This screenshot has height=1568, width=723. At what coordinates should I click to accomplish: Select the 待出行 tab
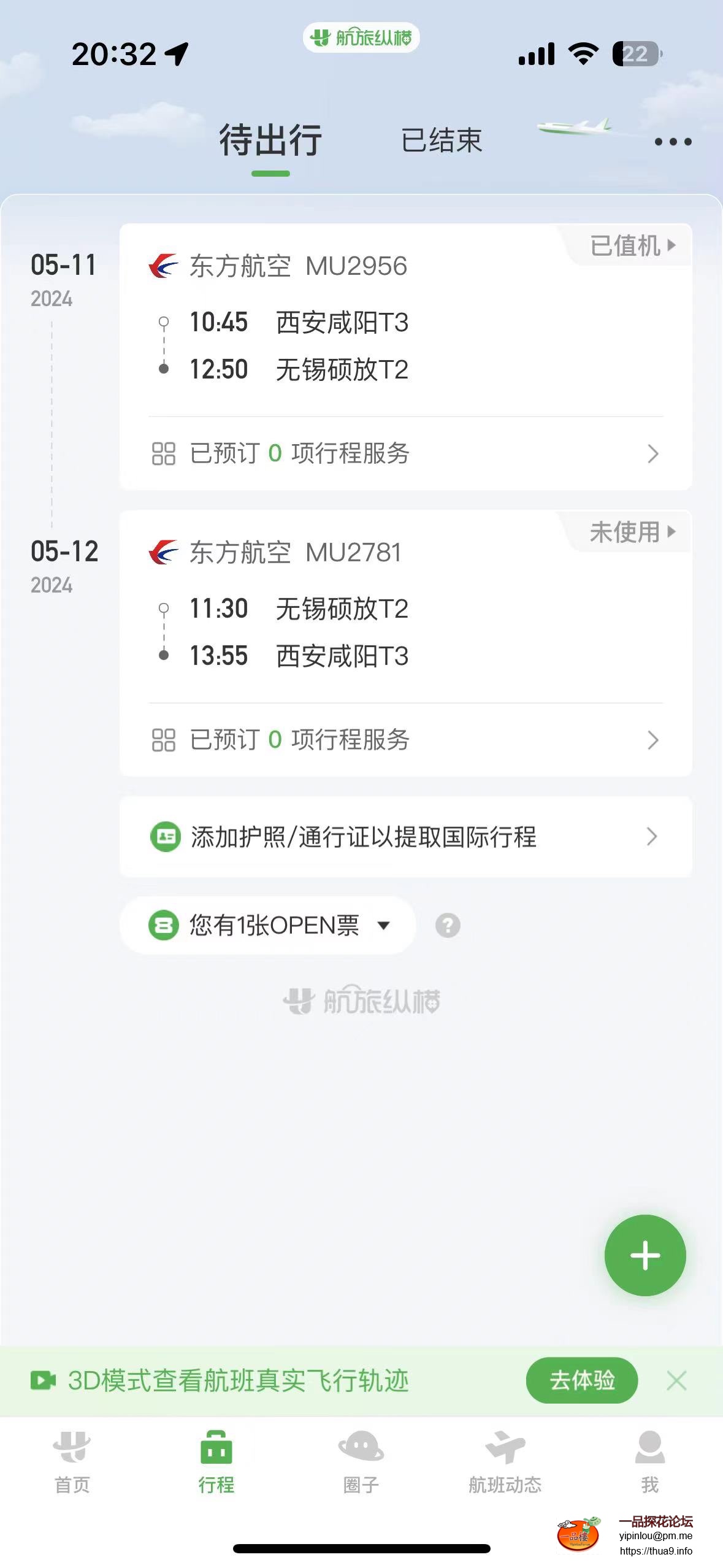[270, 140]
